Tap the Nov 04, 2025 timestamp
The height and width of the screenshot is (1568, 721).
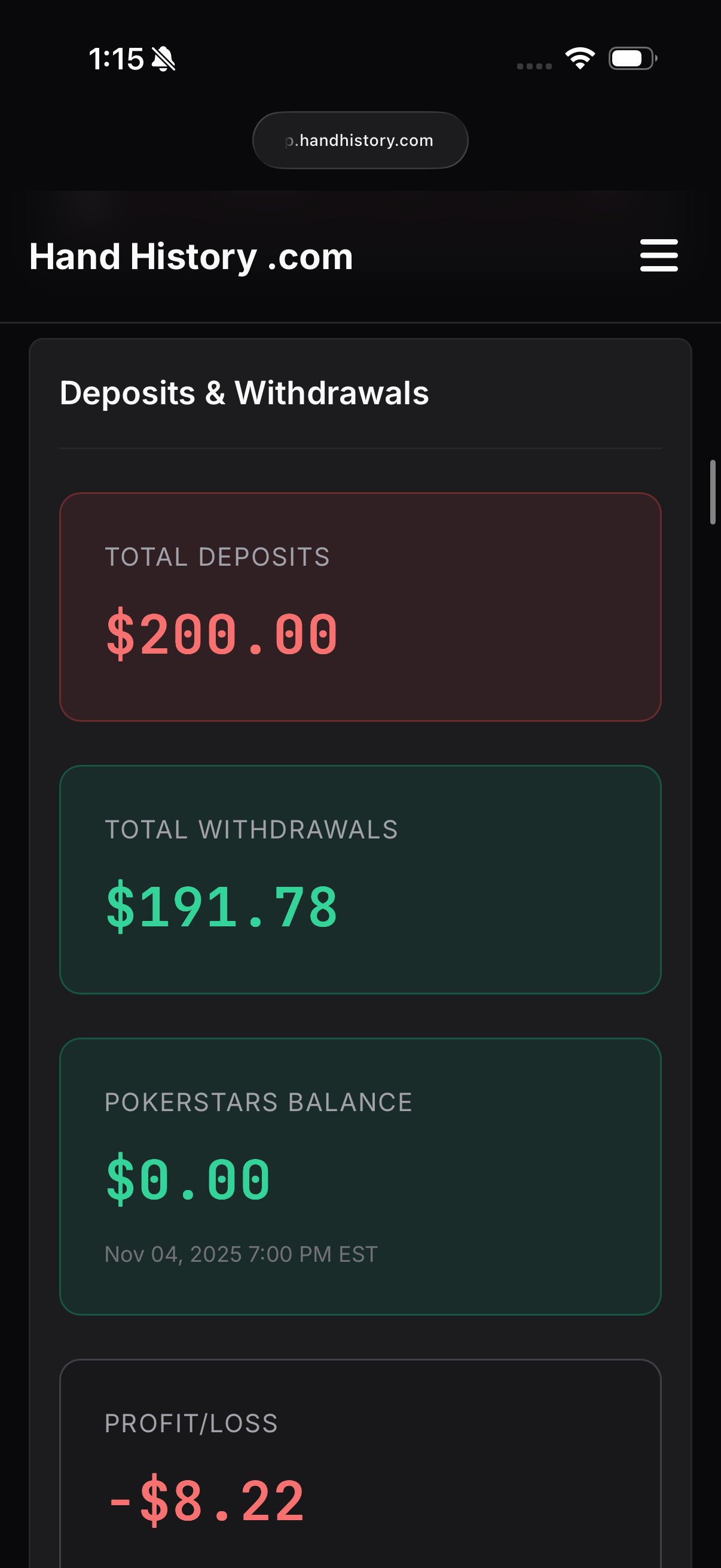(x=240, y=1253)
